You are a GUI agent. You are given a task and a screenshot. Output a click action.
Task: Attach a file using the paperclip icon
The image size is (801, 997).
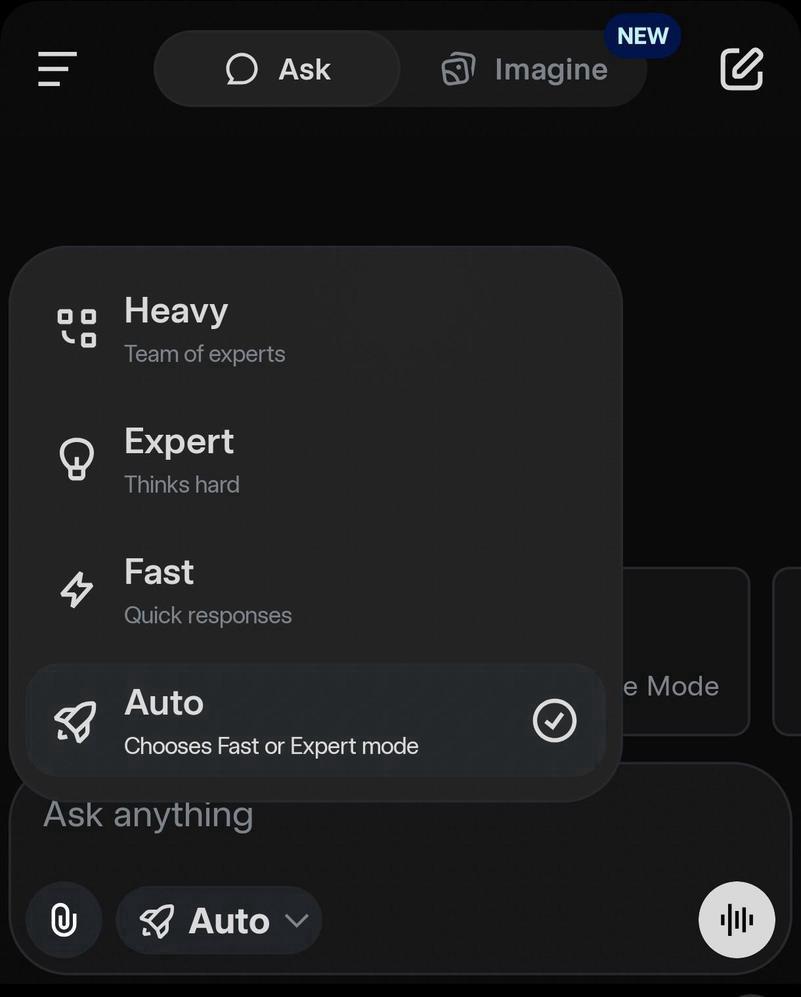(63, 919)
